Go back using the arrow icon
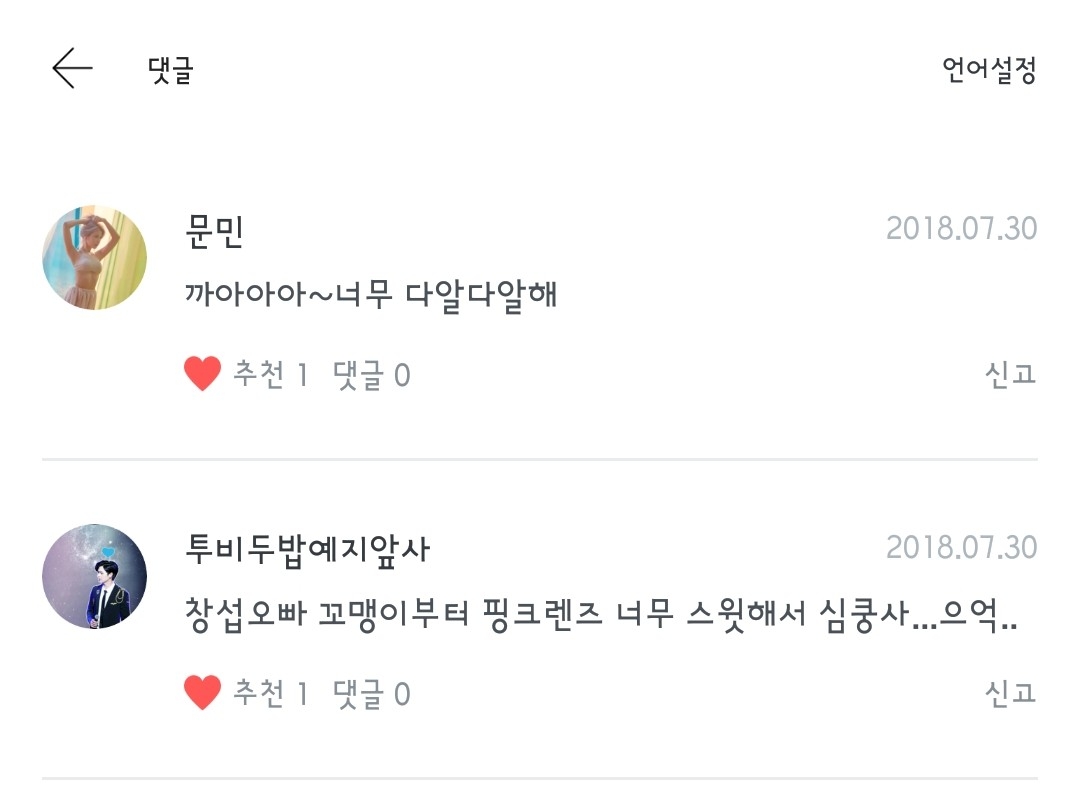This screenshot has width=1080, height=810. [x=72, y=68]
